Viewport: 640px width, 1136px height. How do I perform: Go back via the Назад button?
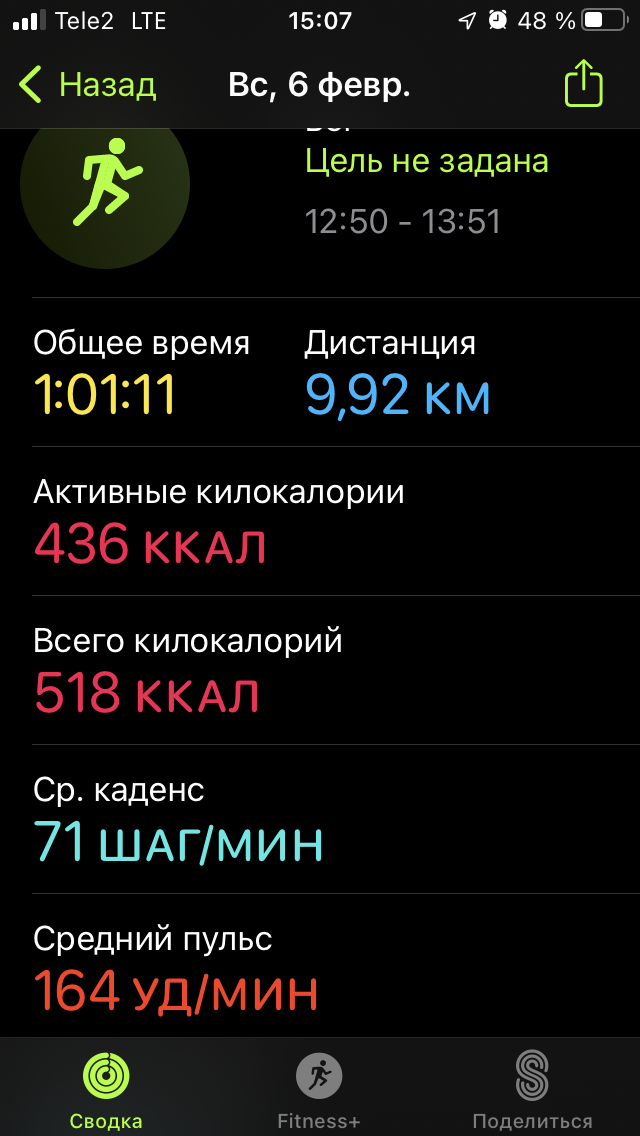[x=88, y=85]
